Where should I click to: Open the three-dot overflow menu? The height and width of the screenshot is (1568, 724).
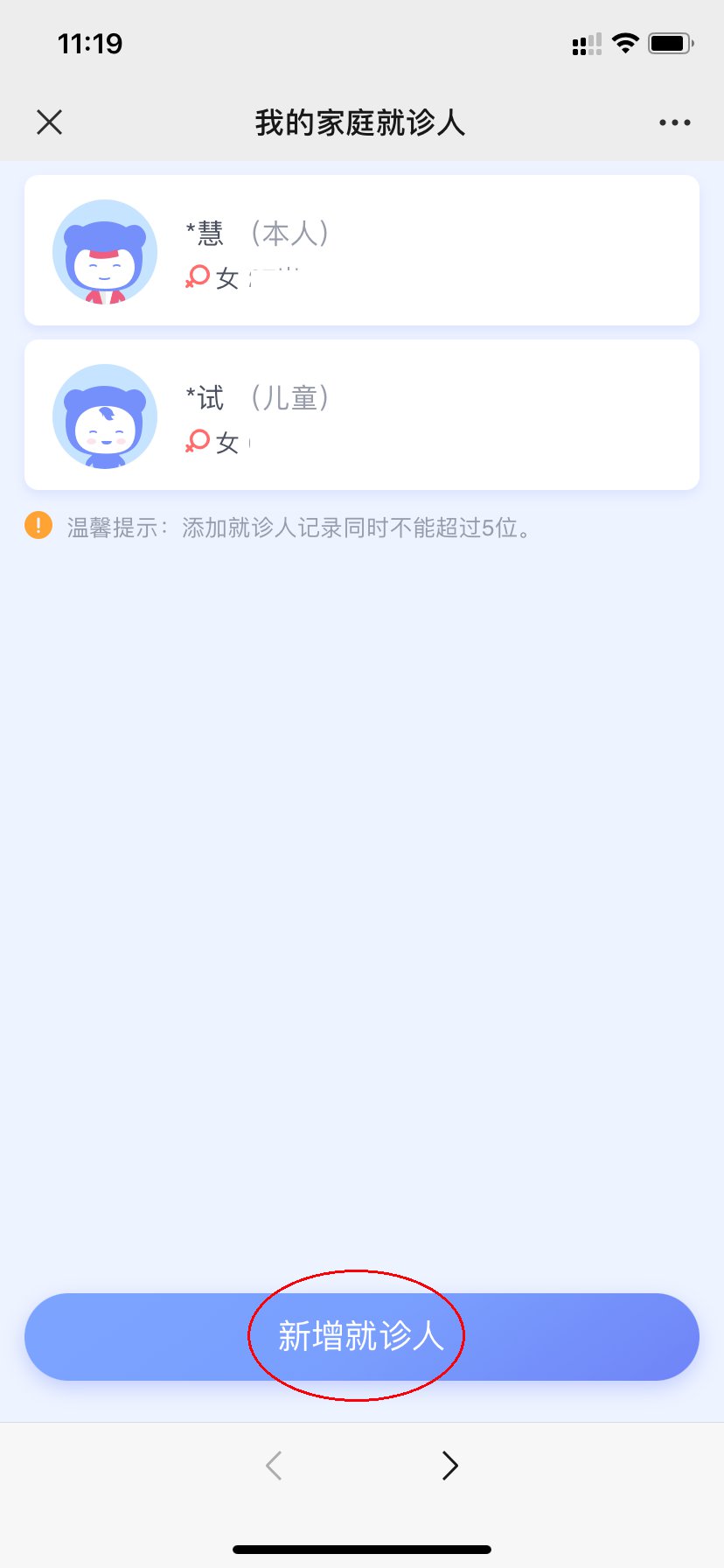pyautogui.click(x=674, y=122)
